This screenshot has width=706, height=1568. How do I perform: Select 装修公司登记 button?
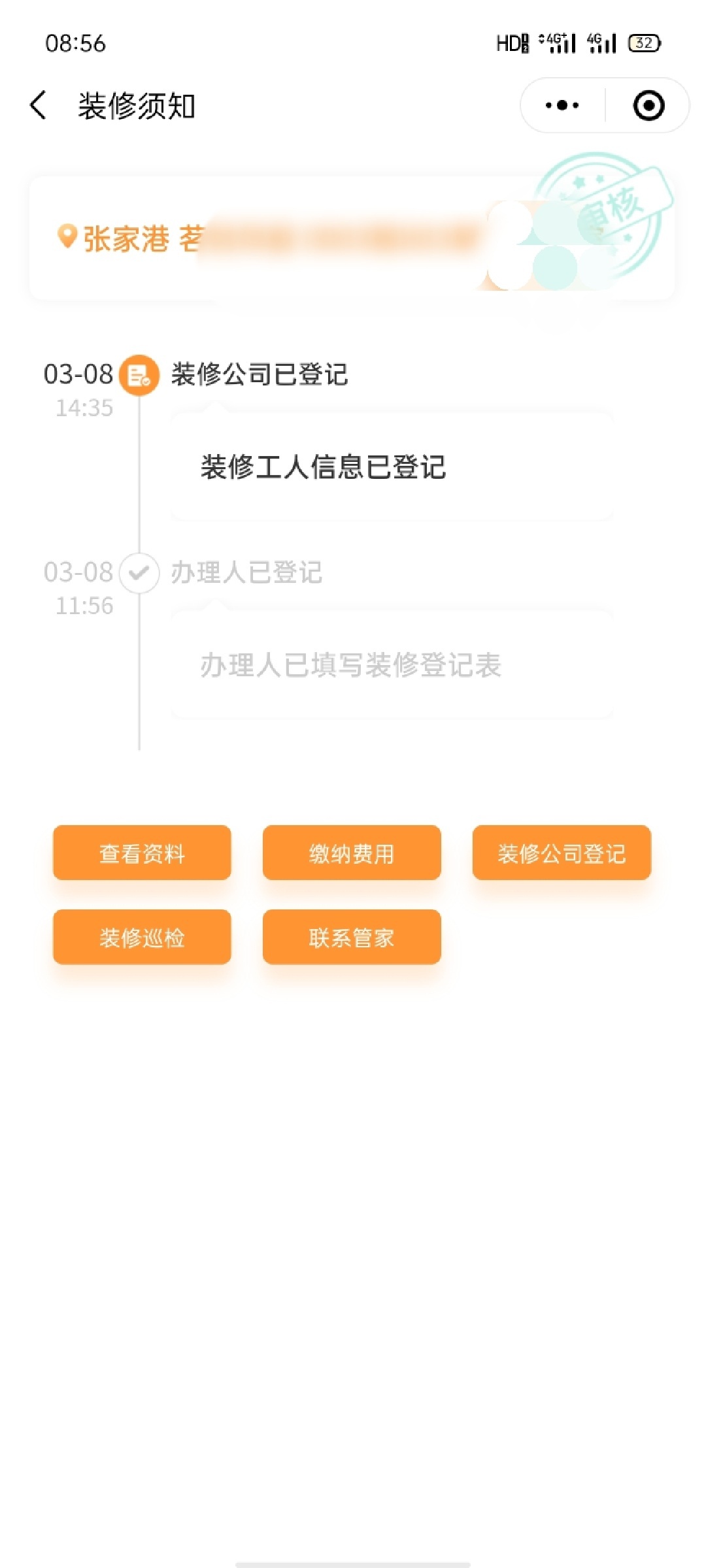[562, 853]
